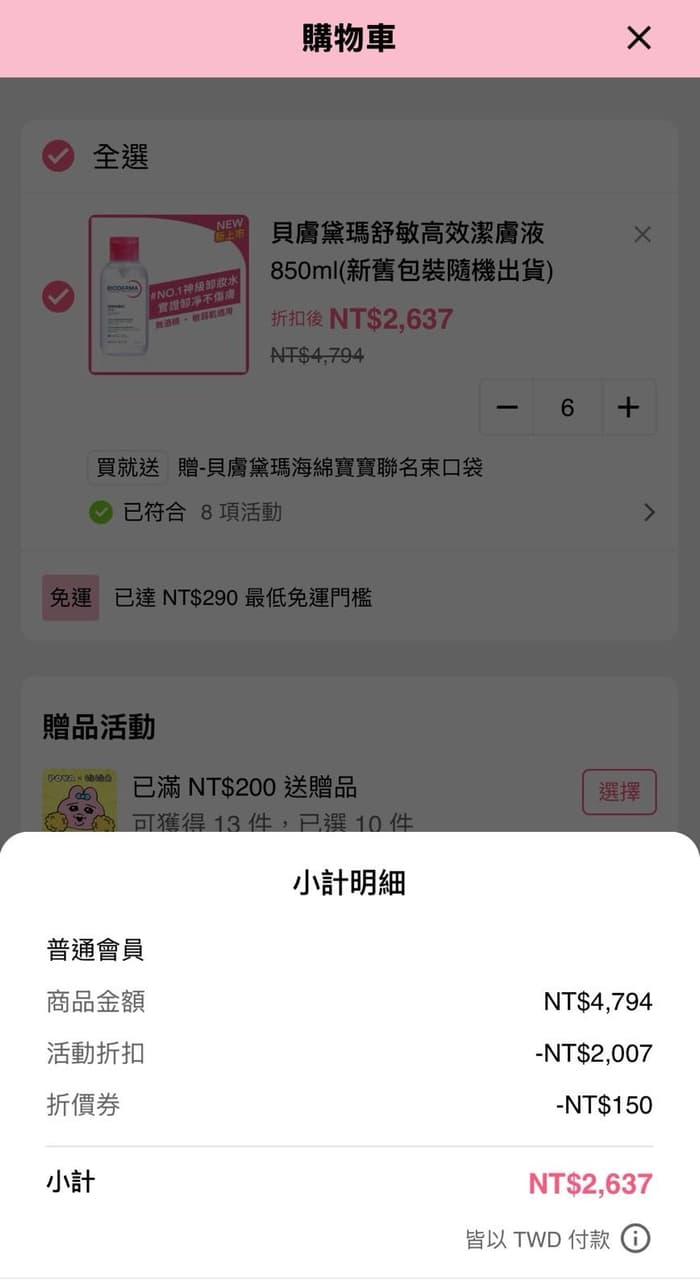The image size is (700, 1280).
Task: Tap 選擇 to choose free gifts
Action: (x=619, y=792)
